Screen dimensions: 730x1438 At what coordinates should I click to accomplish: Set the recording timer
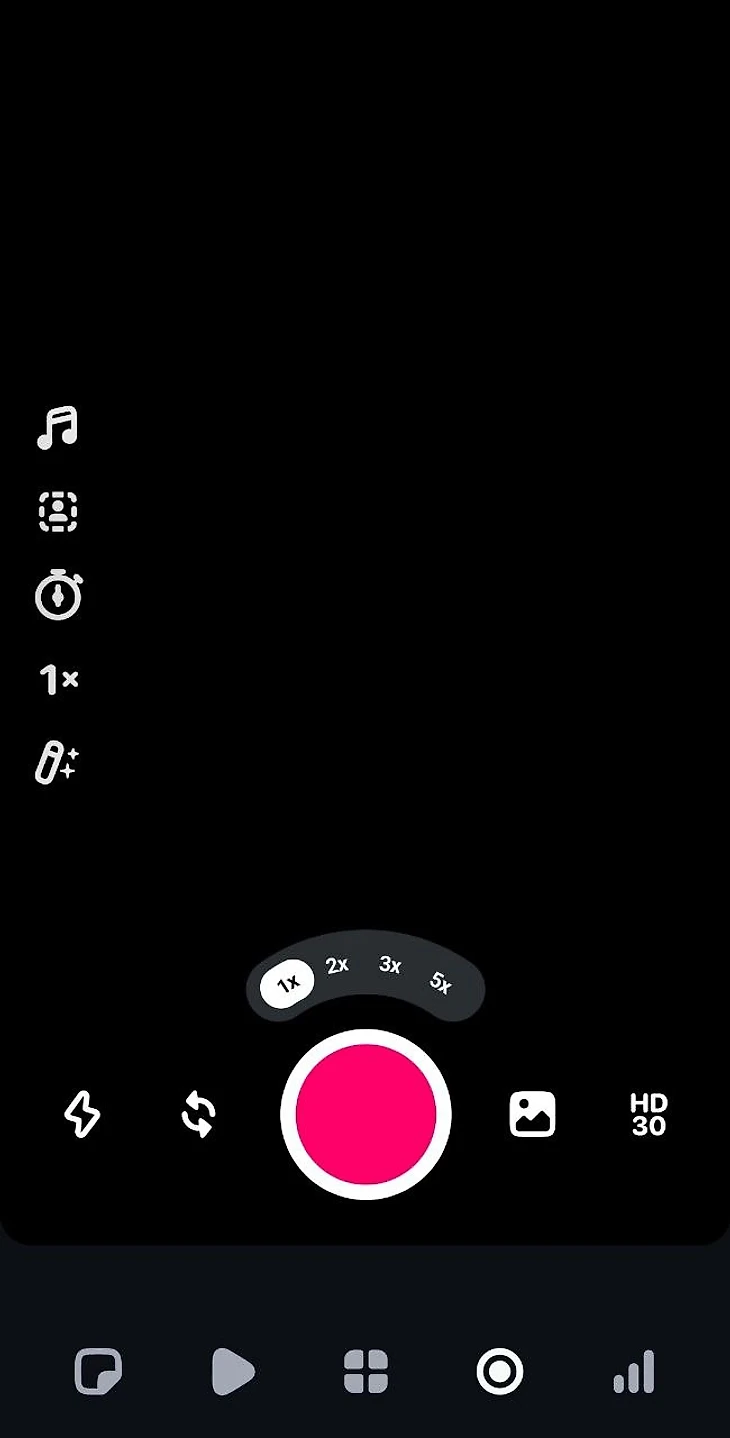point(58,596)
